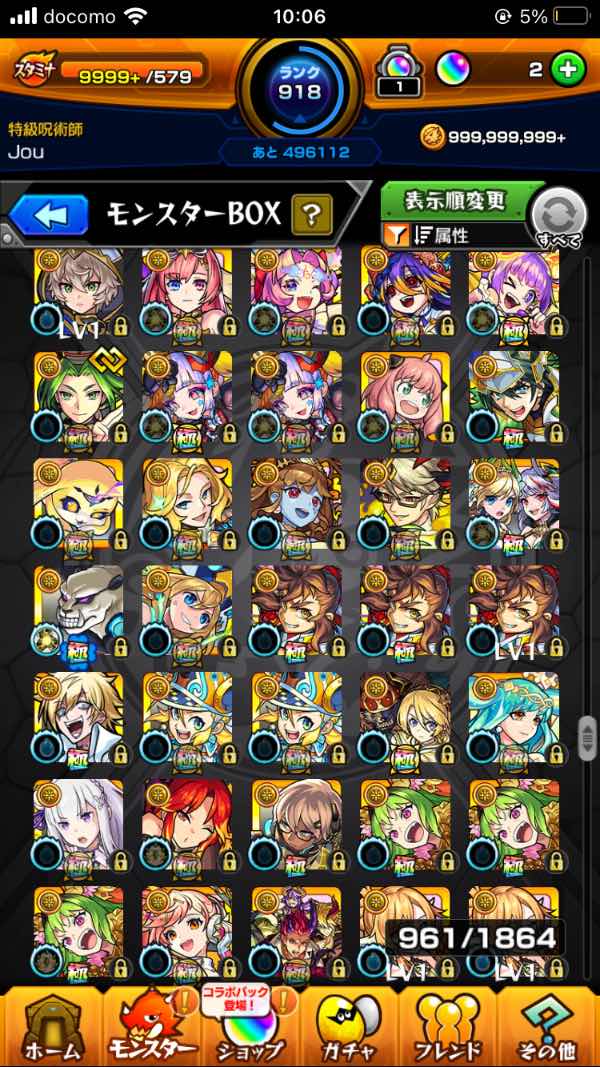Open the yellow question mark help
The image size is (600, 1067).
tap(312, 215)
